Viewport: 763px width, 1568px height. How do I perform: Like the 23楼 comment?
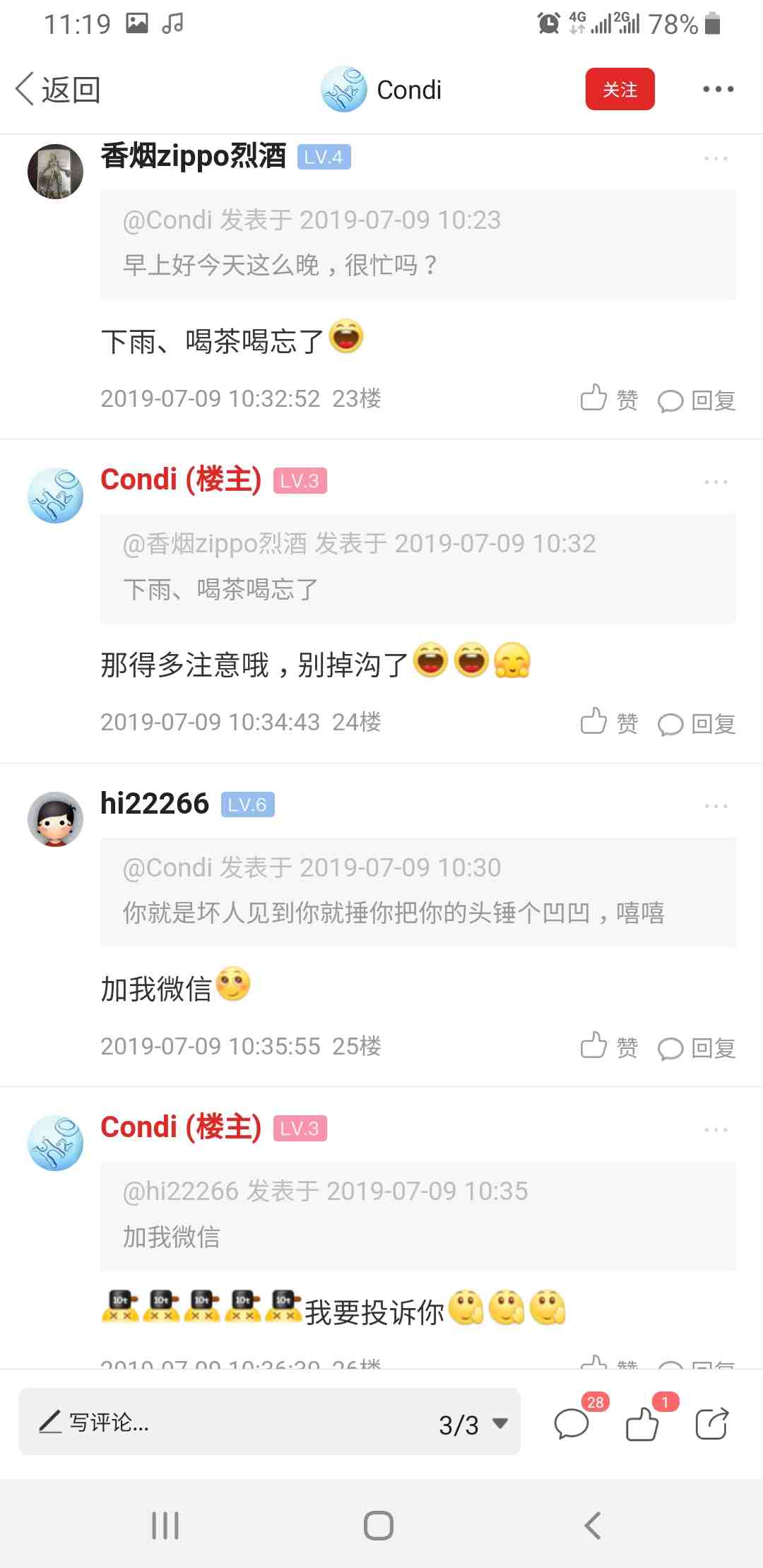608,399
